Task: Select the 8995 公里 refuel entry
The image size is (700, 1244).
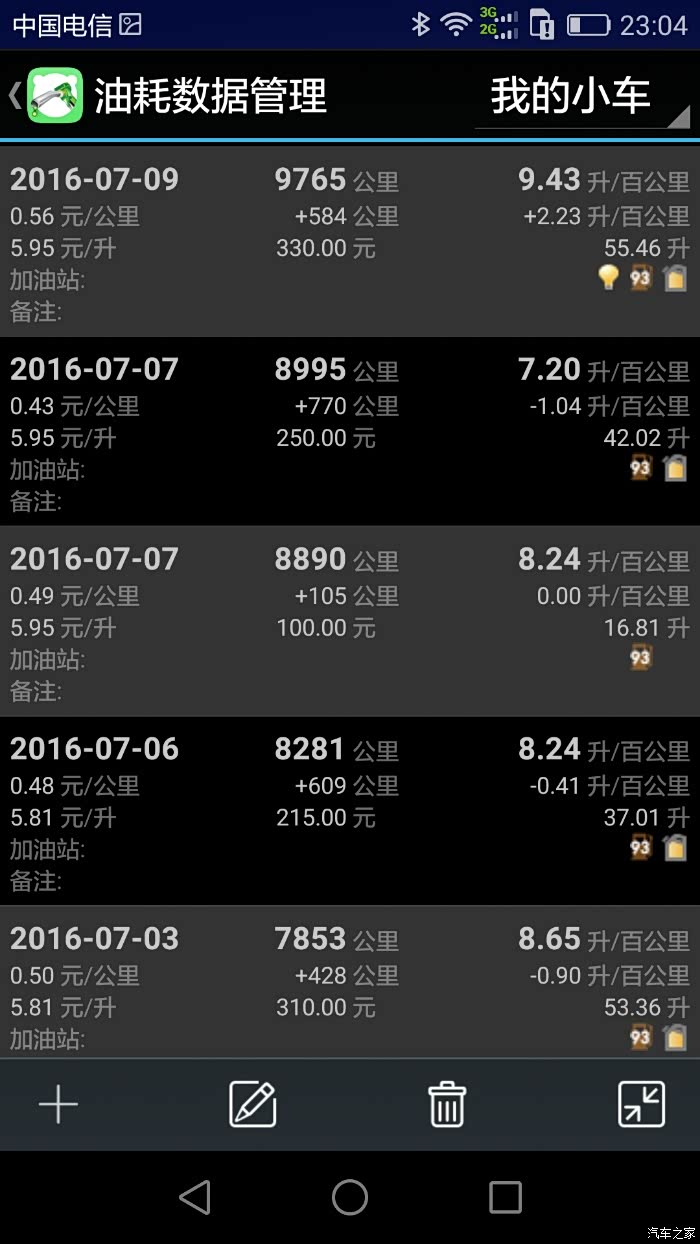Action: tap(350, 431)
